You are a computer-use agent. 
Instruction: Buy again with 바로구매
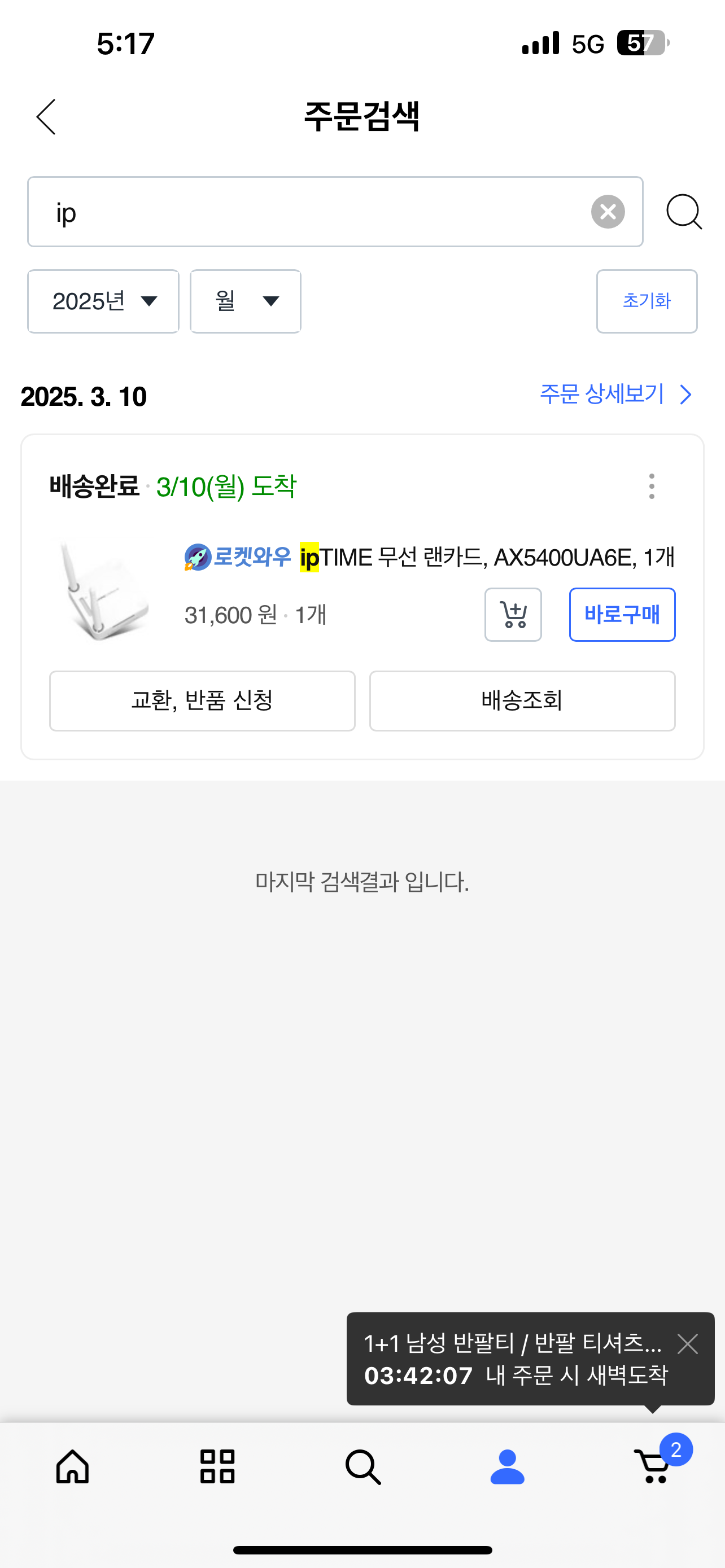point(622,615)
